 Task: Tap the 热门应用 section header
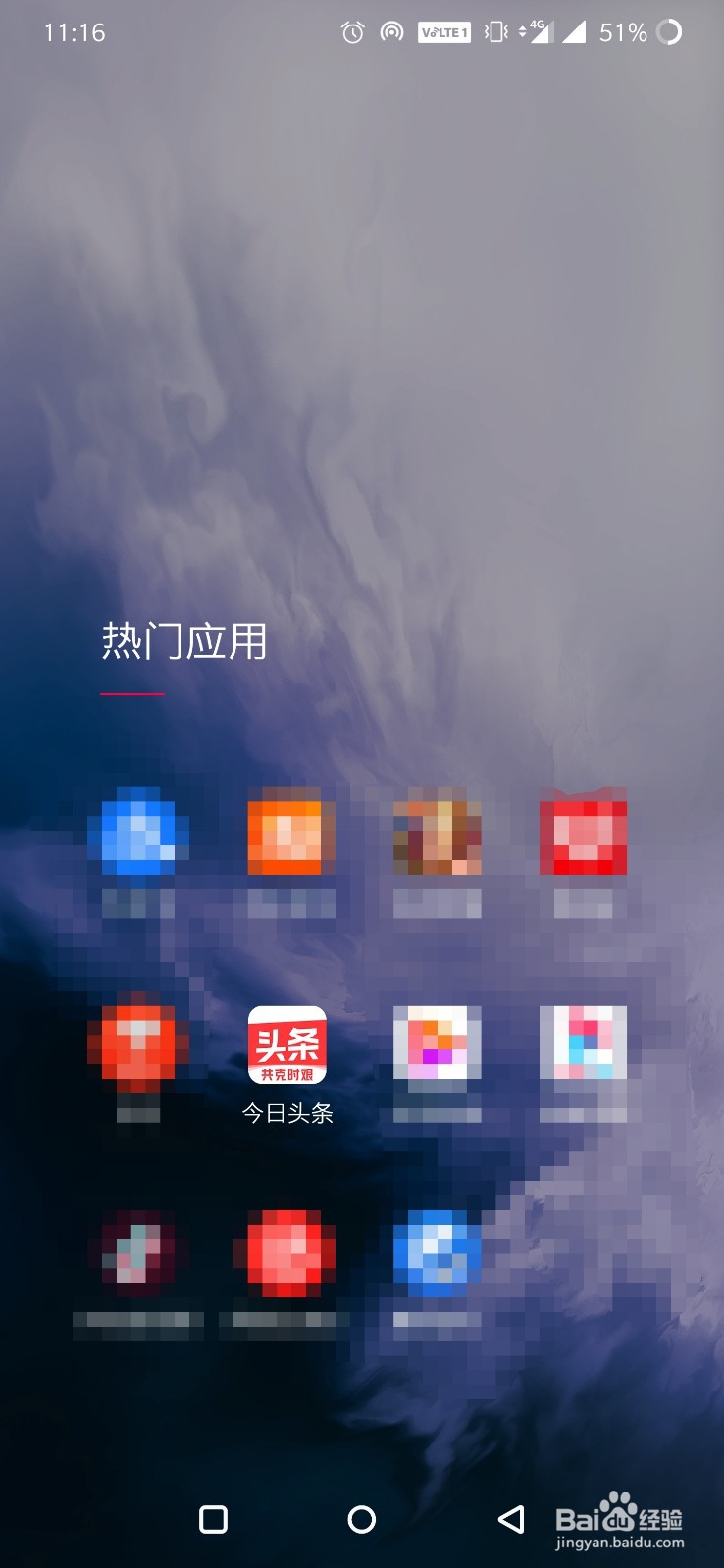click(x=183, y=642)
